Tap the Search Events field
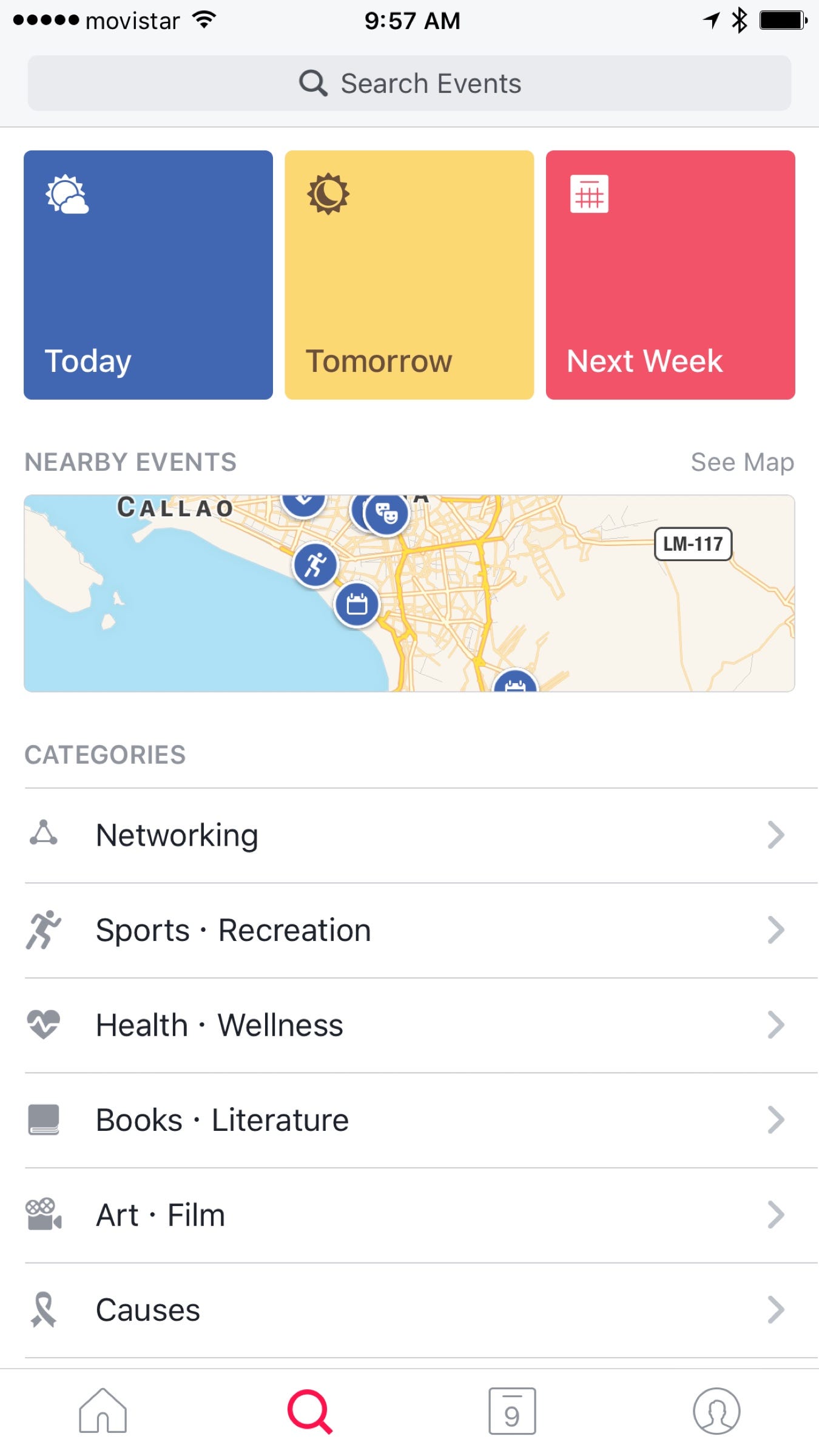The height and width of the screenshot is (1456, 819). 409,83
